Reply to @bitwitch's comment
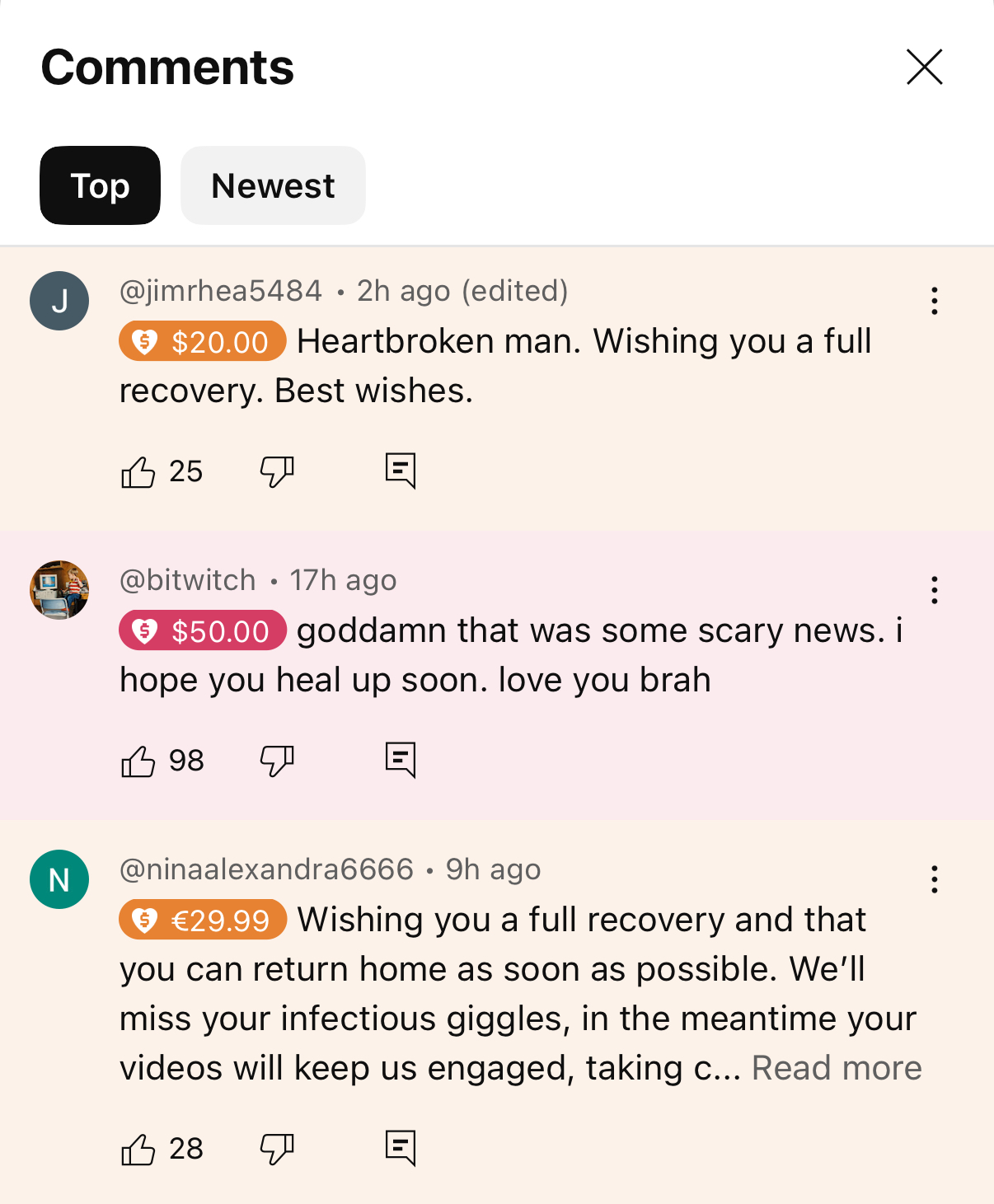The image size is (994, 1204). click(x=401, y=760)
